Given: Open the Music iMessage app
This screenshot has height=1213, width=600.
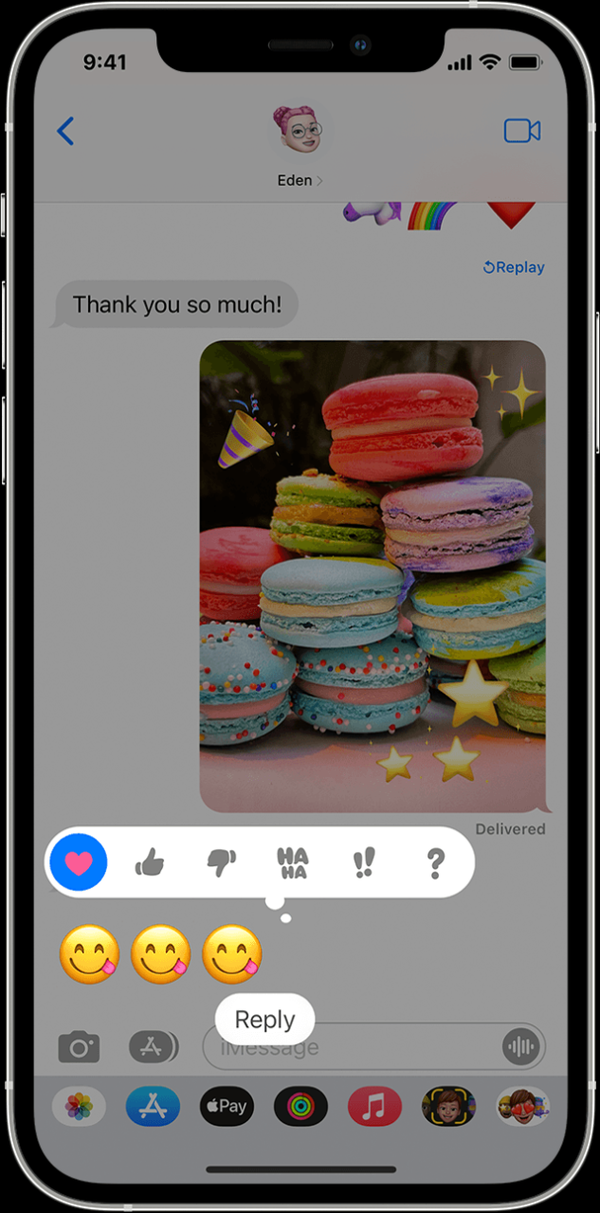Looking at the screenshot, I should [x=374, y=1106].
